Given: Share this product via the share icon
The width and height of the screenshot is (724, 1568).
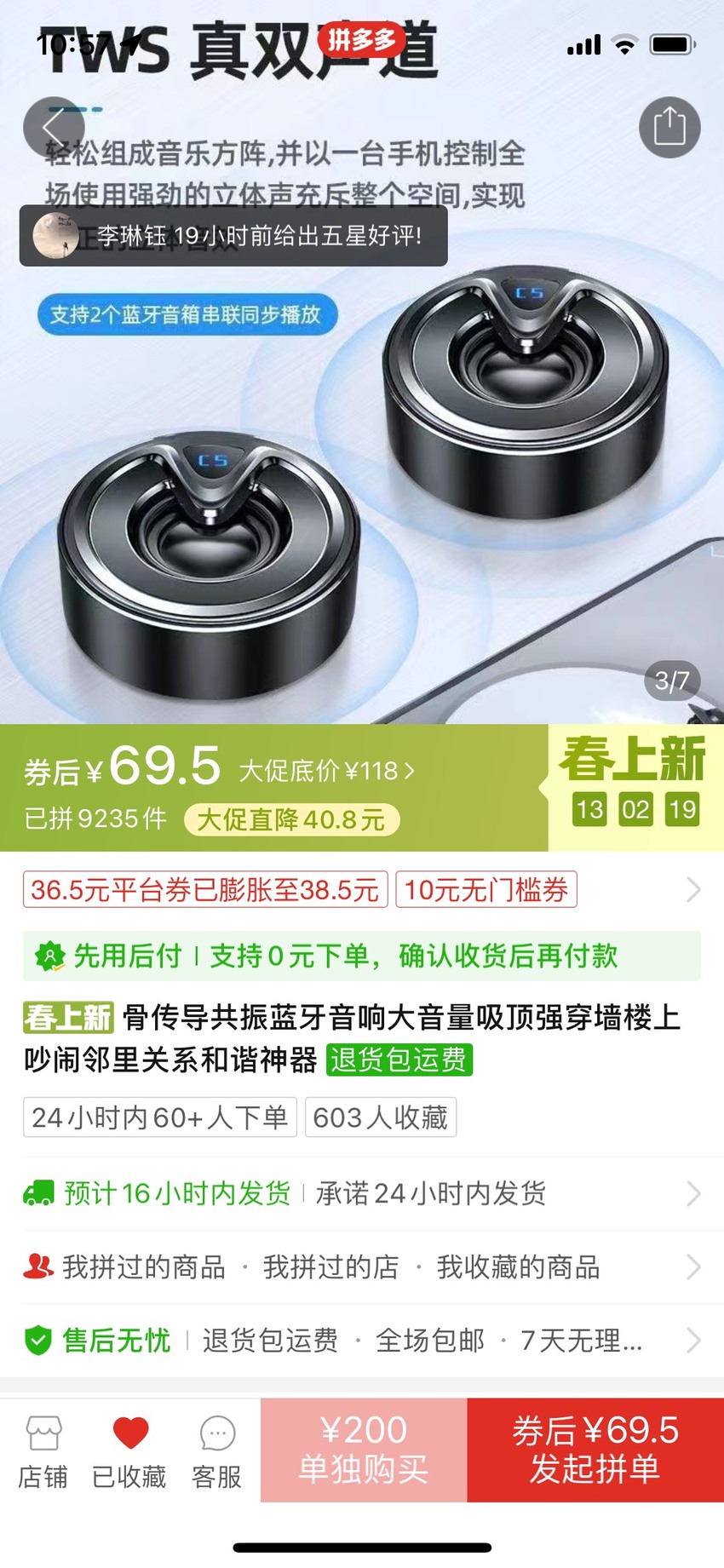Looking at the screenshot, I should click(x=669, y=127).
